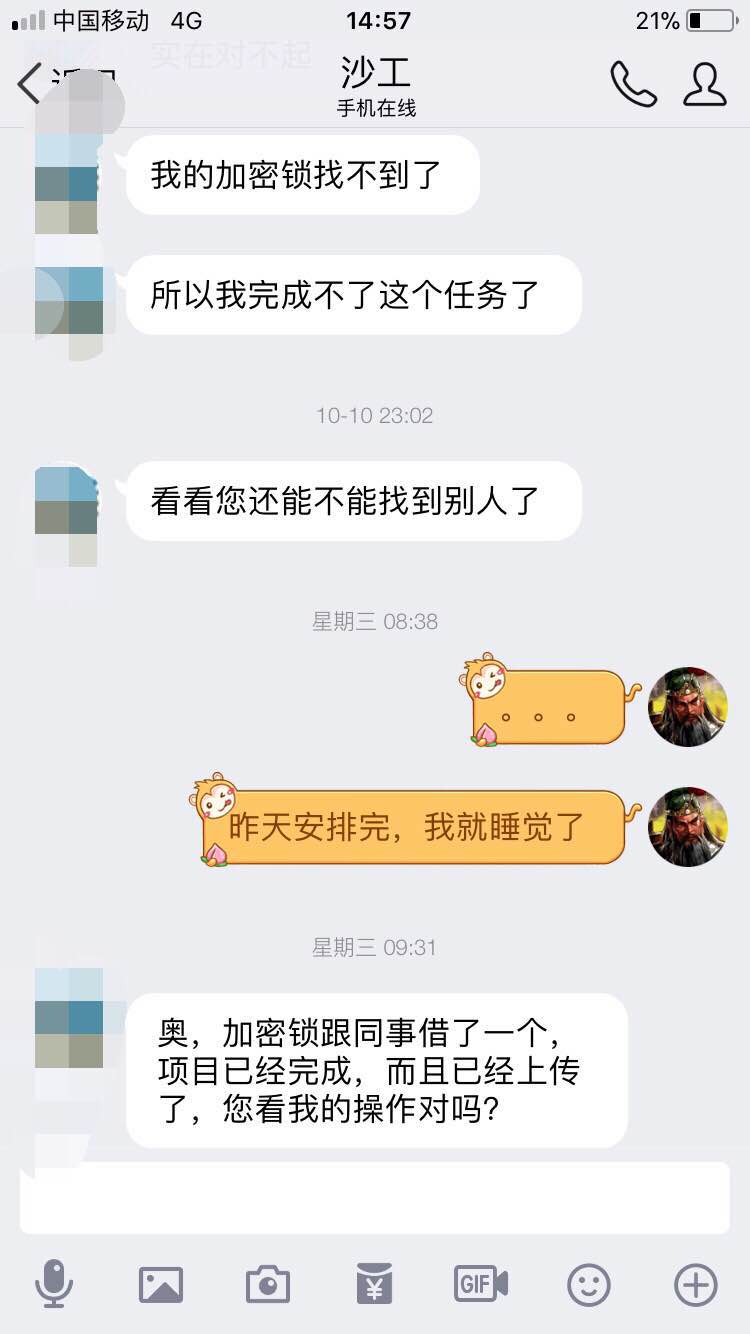Open the camera icon
The width and height of the screenshot is (750, 1334).
click(x=267, y=1285)
